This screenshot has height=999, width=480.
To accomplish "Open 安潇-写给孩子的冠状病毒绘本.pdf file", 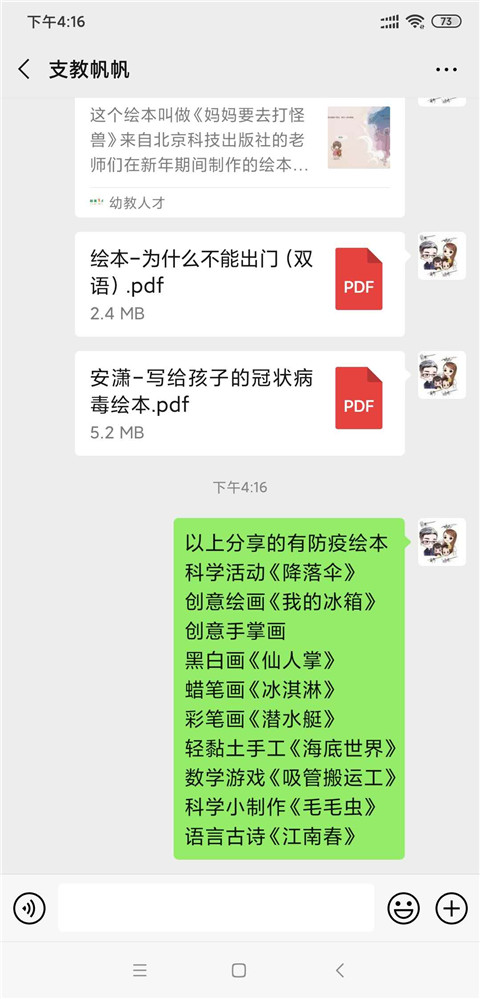I will click(240, 403).
